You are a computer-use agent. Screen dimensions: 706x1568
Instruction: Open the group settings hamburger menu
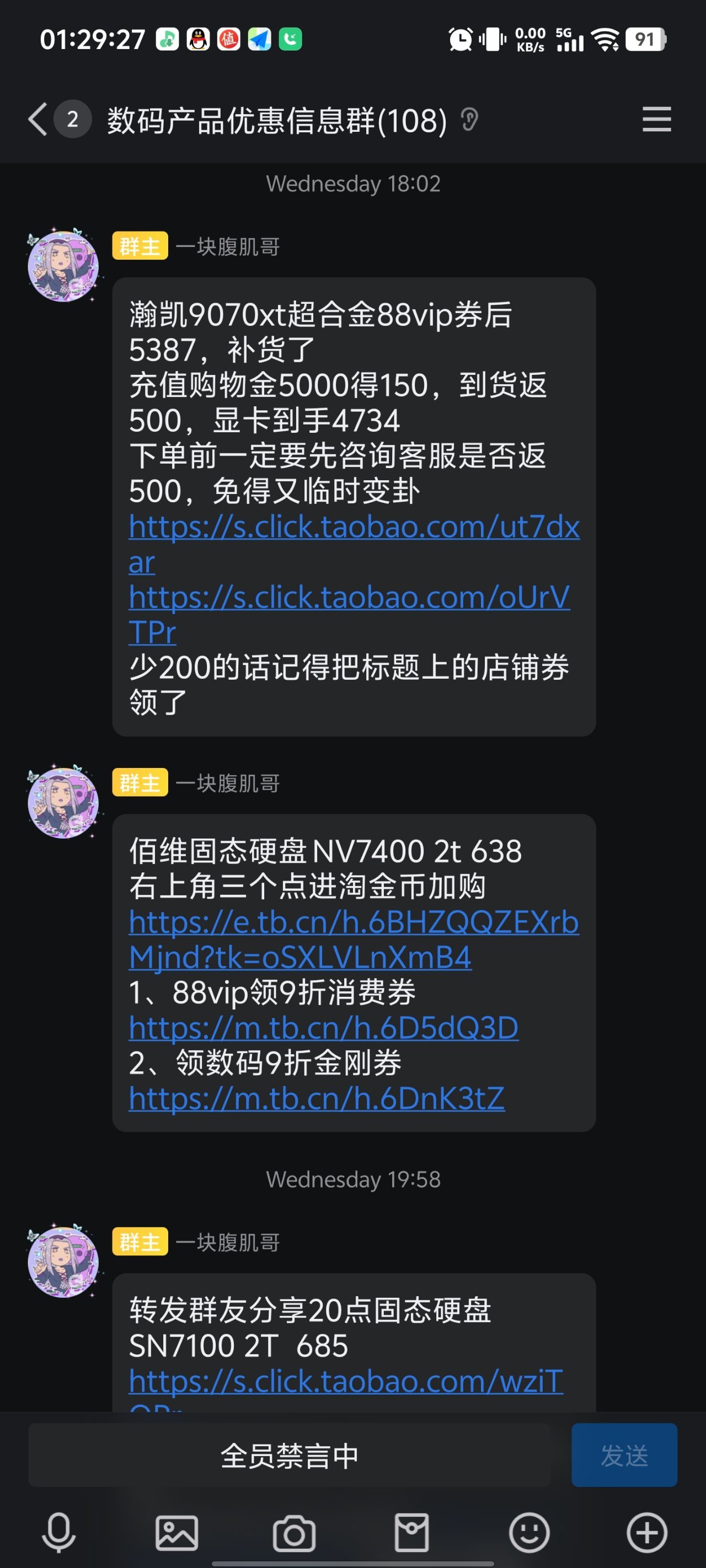(x=656, y=119)
